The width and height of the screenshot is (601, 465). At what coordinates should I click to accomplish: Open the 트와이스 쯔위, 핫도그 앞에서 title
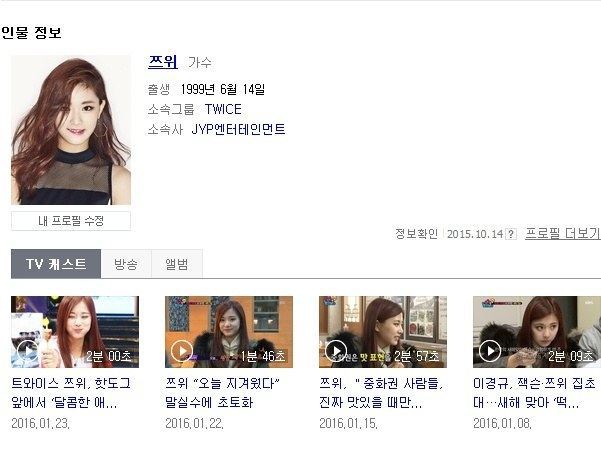(70, 393)
